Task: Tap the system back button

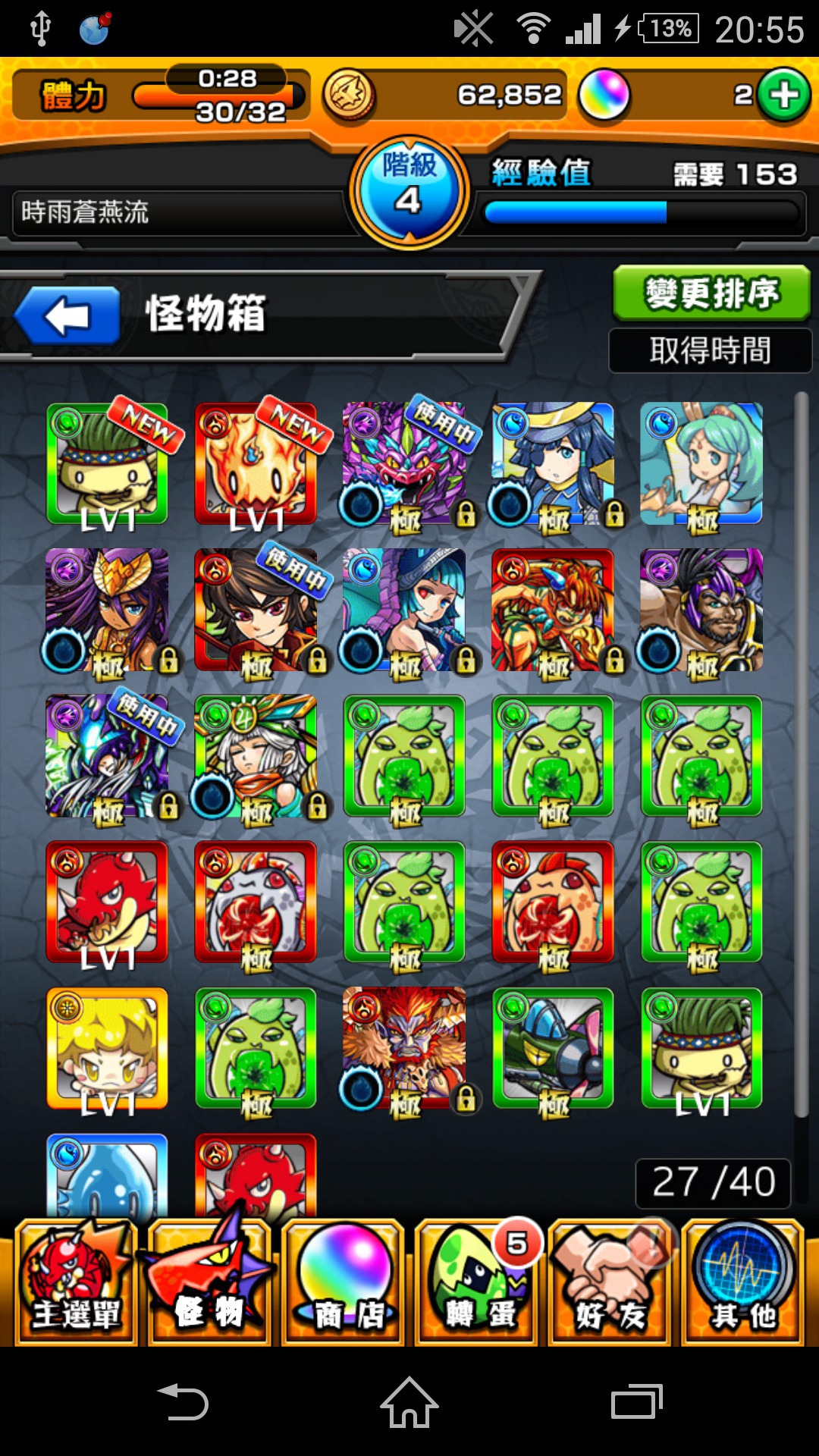Action: coord(183,1403)
